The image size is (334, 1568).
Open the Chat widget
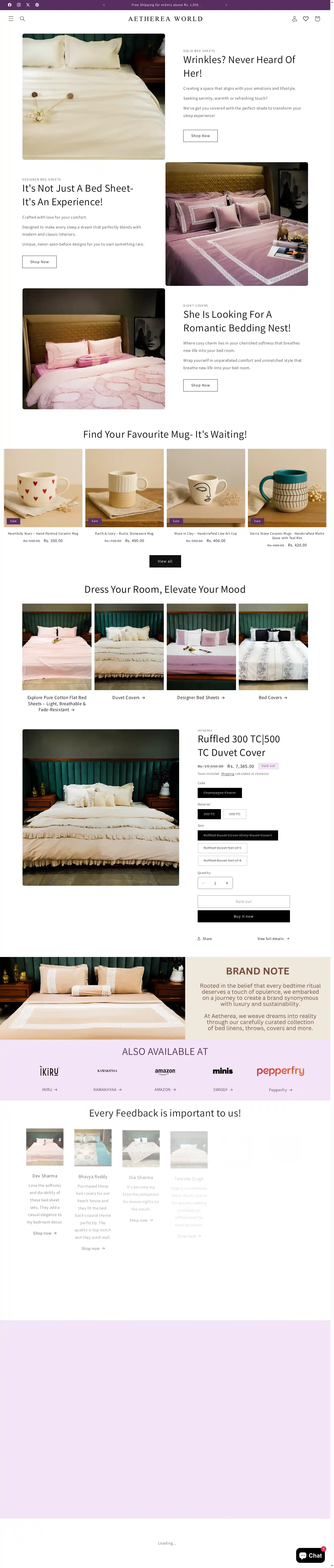point(311,1555)
